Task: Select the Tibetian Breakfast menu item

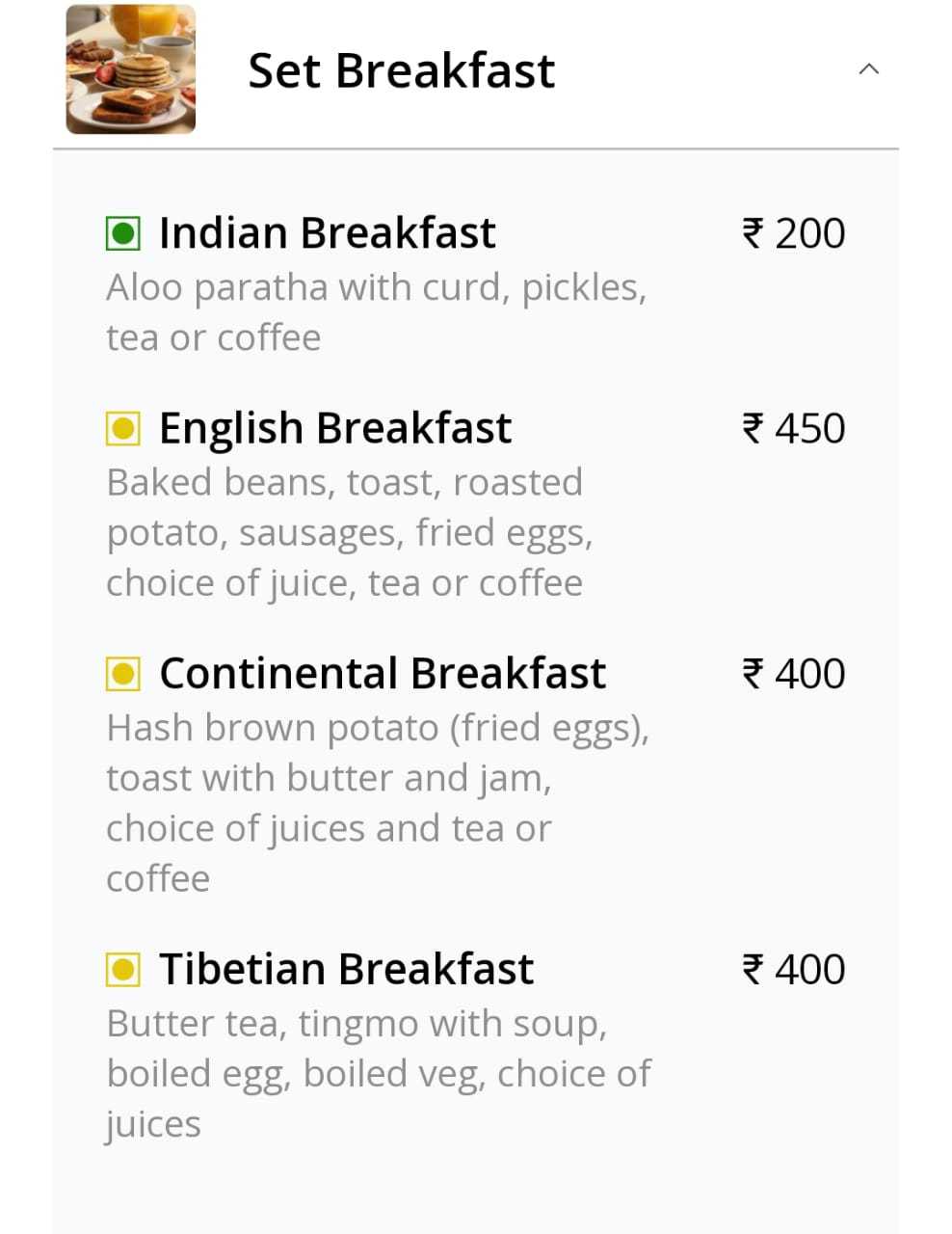Action: point(347,968)
